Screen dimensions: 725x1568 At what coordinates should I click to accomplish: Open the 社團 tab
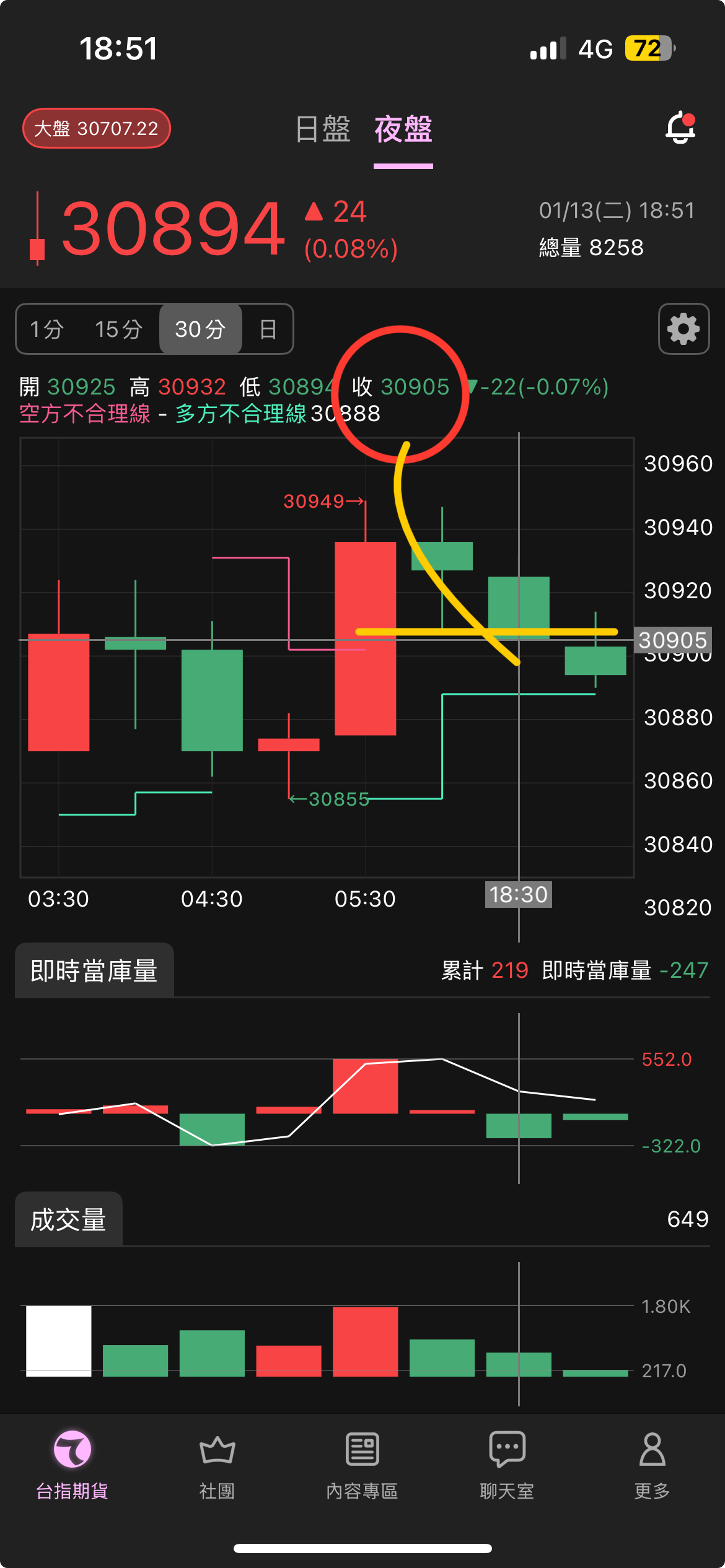click(x=217, y=1465)
